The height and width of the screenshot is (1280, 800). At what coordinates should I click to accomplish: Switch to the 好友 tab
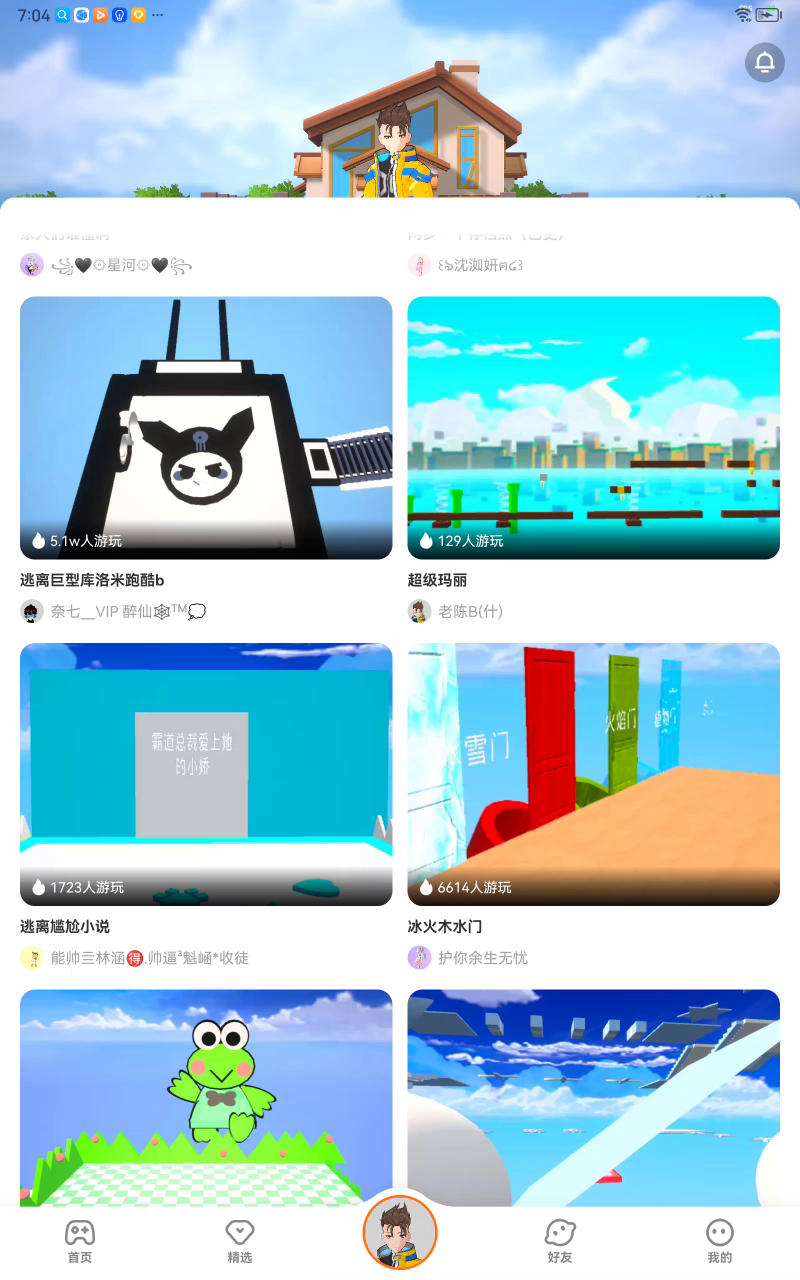click(560, 1242)
